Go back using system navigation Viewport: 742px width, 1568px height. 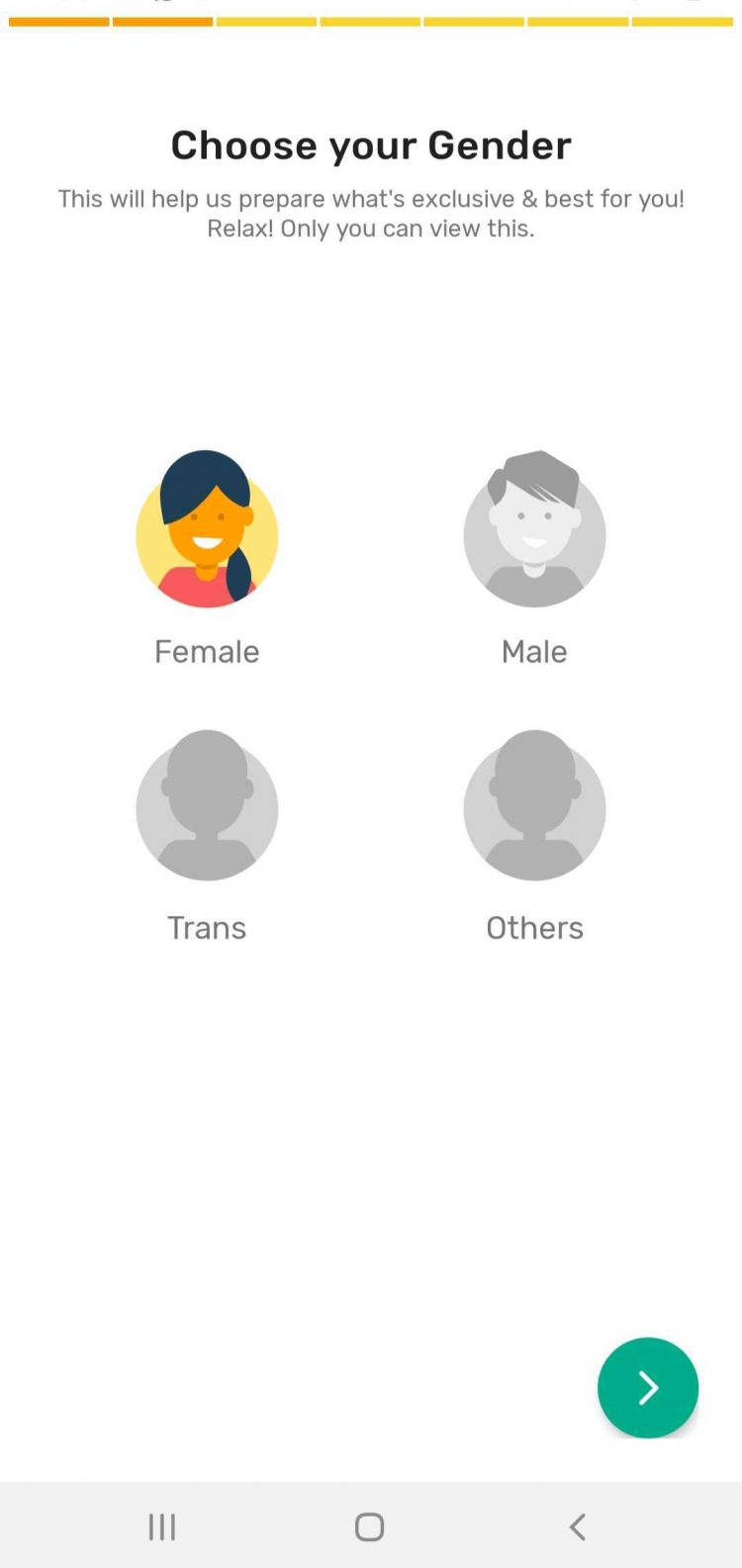pos(578,1526)
